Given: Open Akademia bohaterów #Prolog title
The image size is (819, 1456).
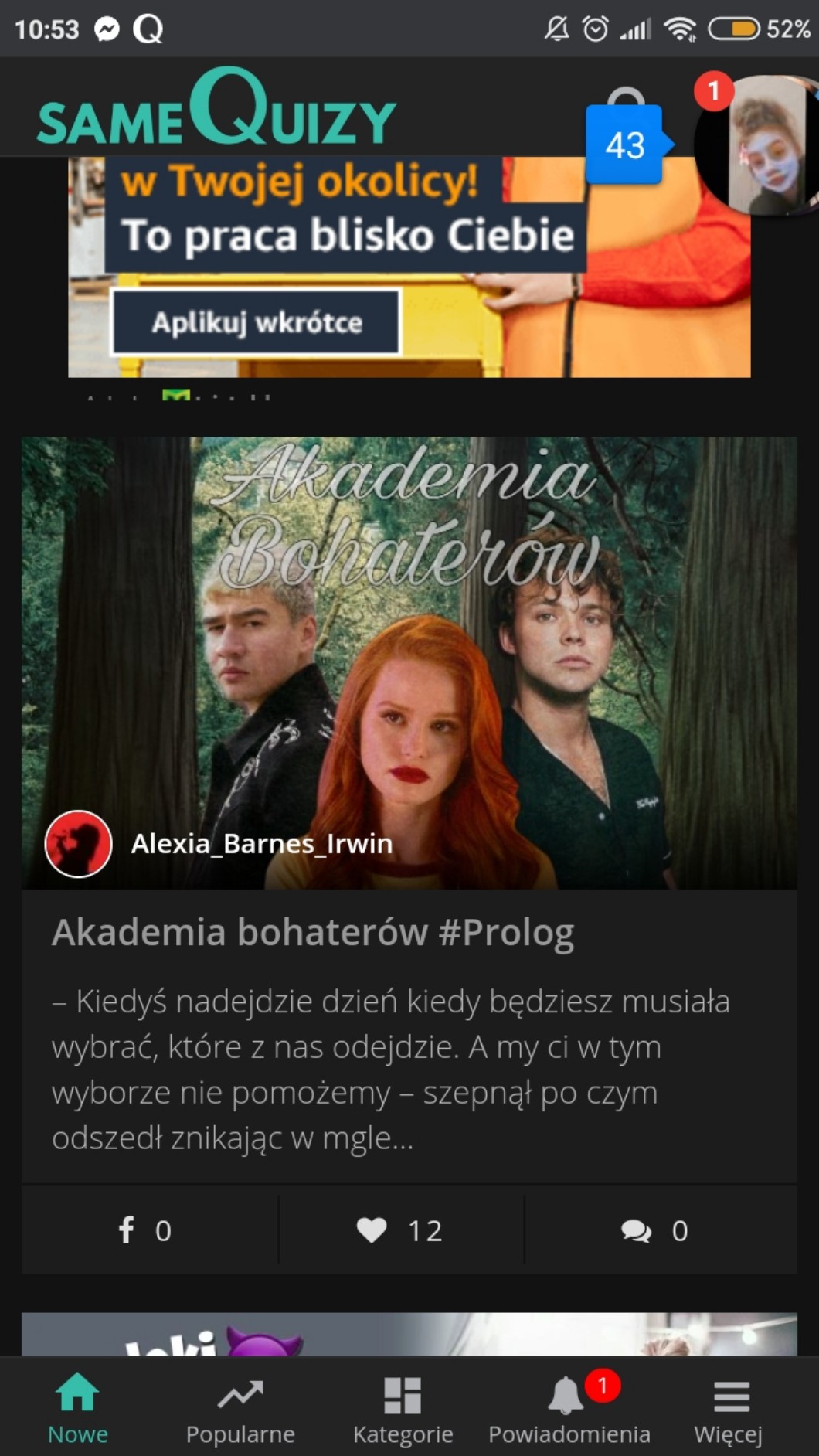Looking at the screenshot, I should 313,933.
